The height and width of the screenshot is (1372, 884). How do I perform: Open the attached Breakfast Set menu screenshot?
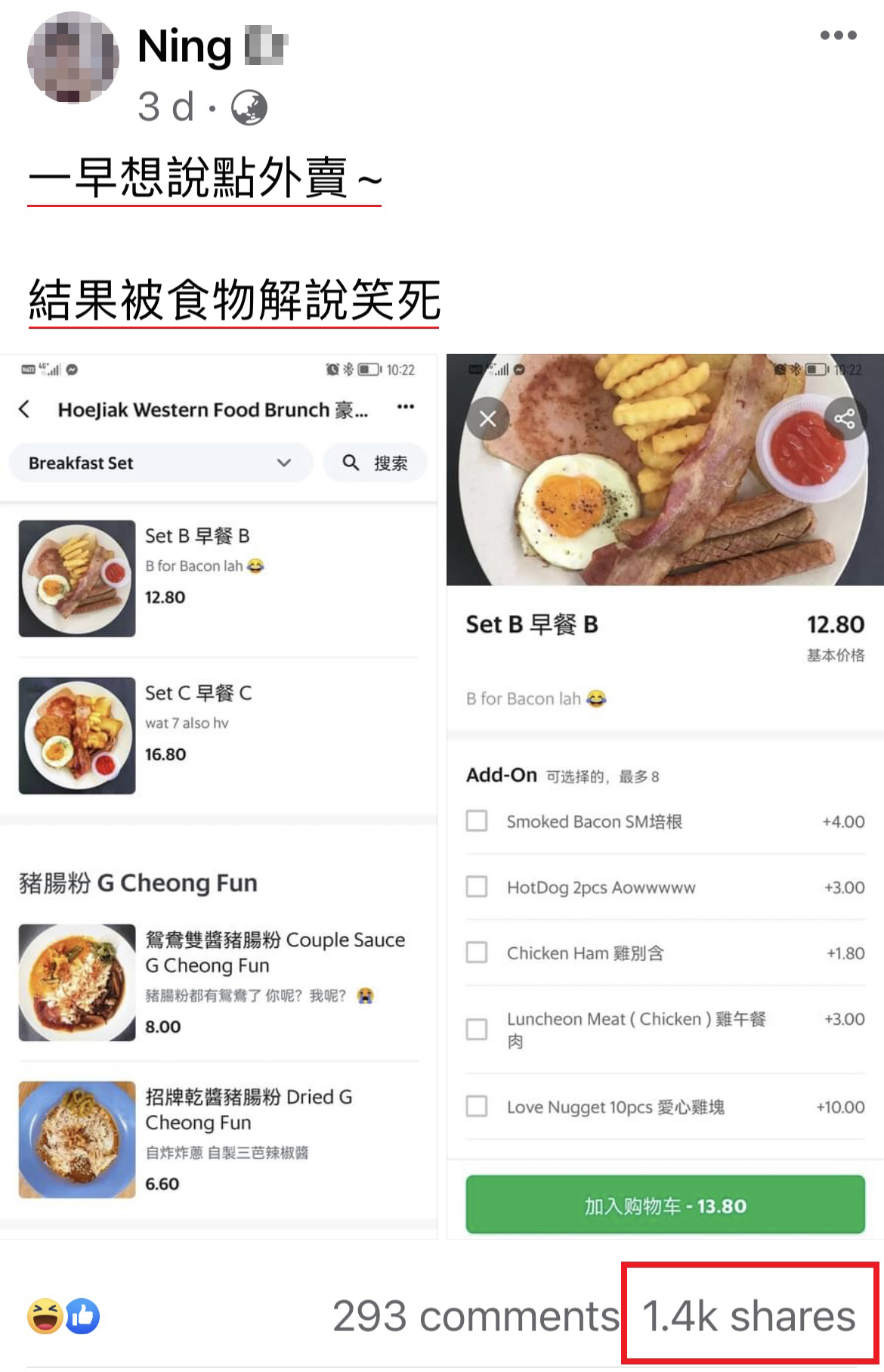coord(218,794)
